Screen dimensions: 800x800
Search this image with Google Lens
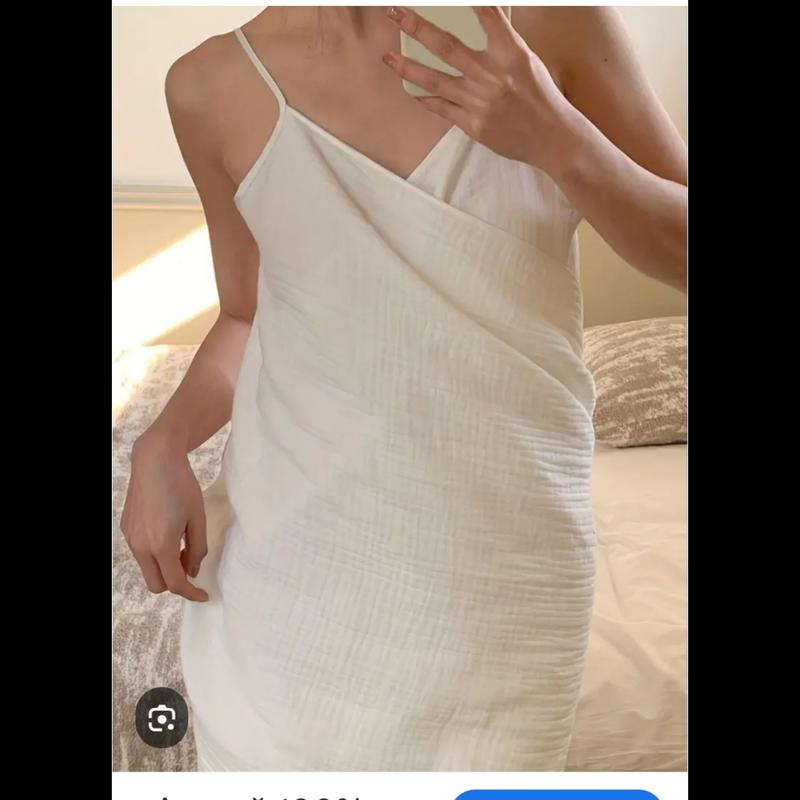tap(161, 716)
